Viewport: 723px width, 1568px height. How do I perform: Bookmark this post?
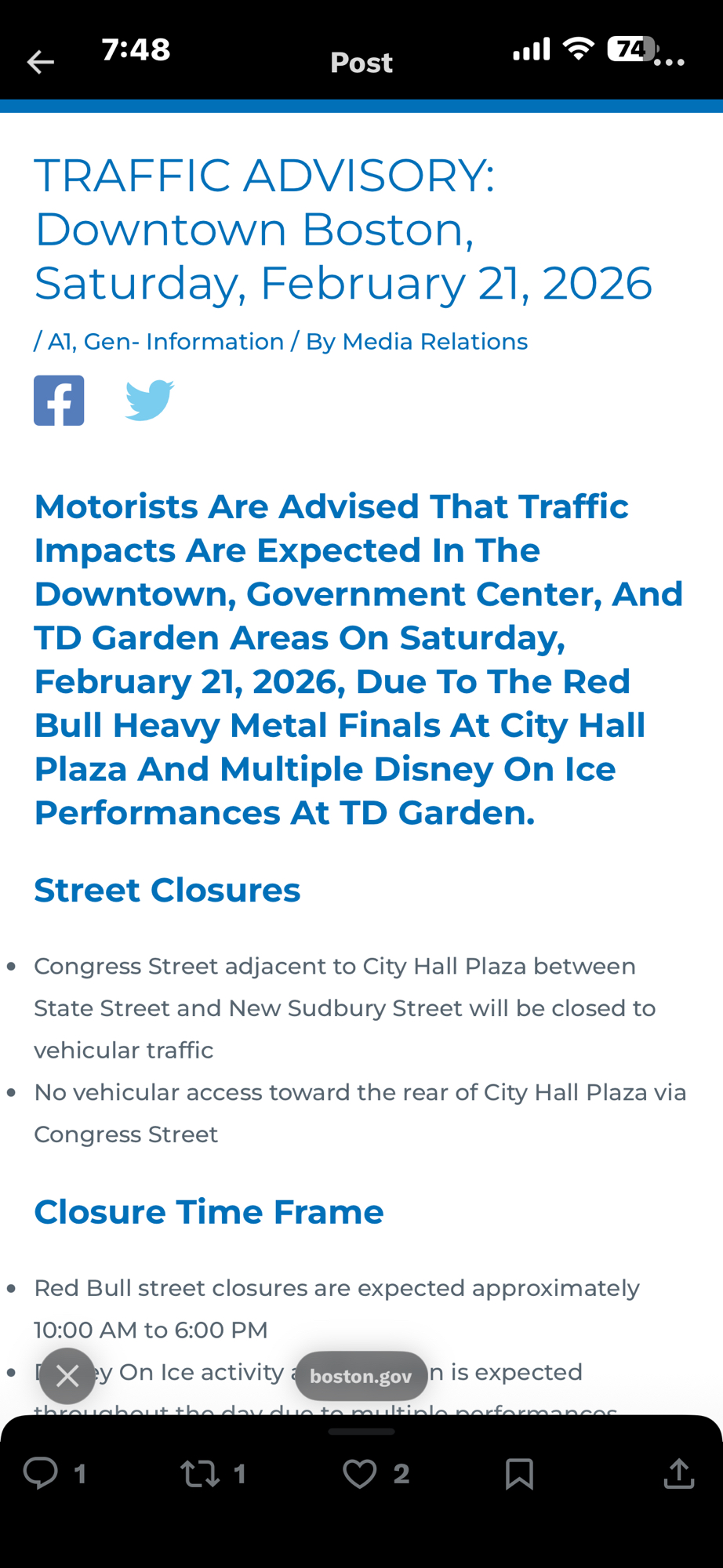[519, 1473]
